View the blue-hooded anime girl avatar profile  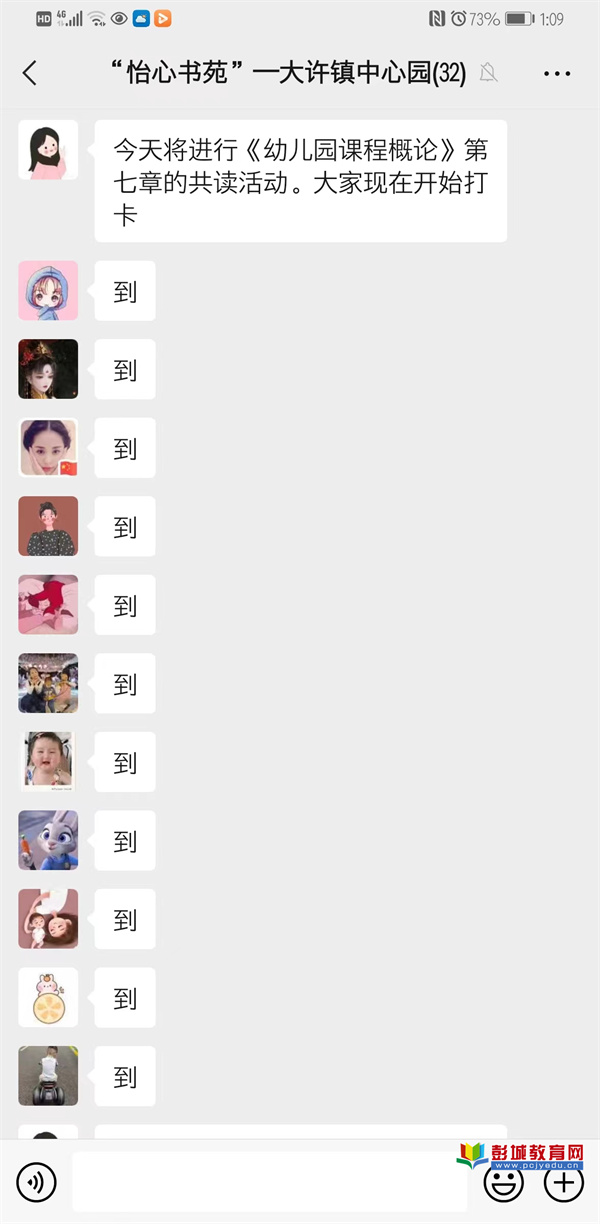(48, 291)
